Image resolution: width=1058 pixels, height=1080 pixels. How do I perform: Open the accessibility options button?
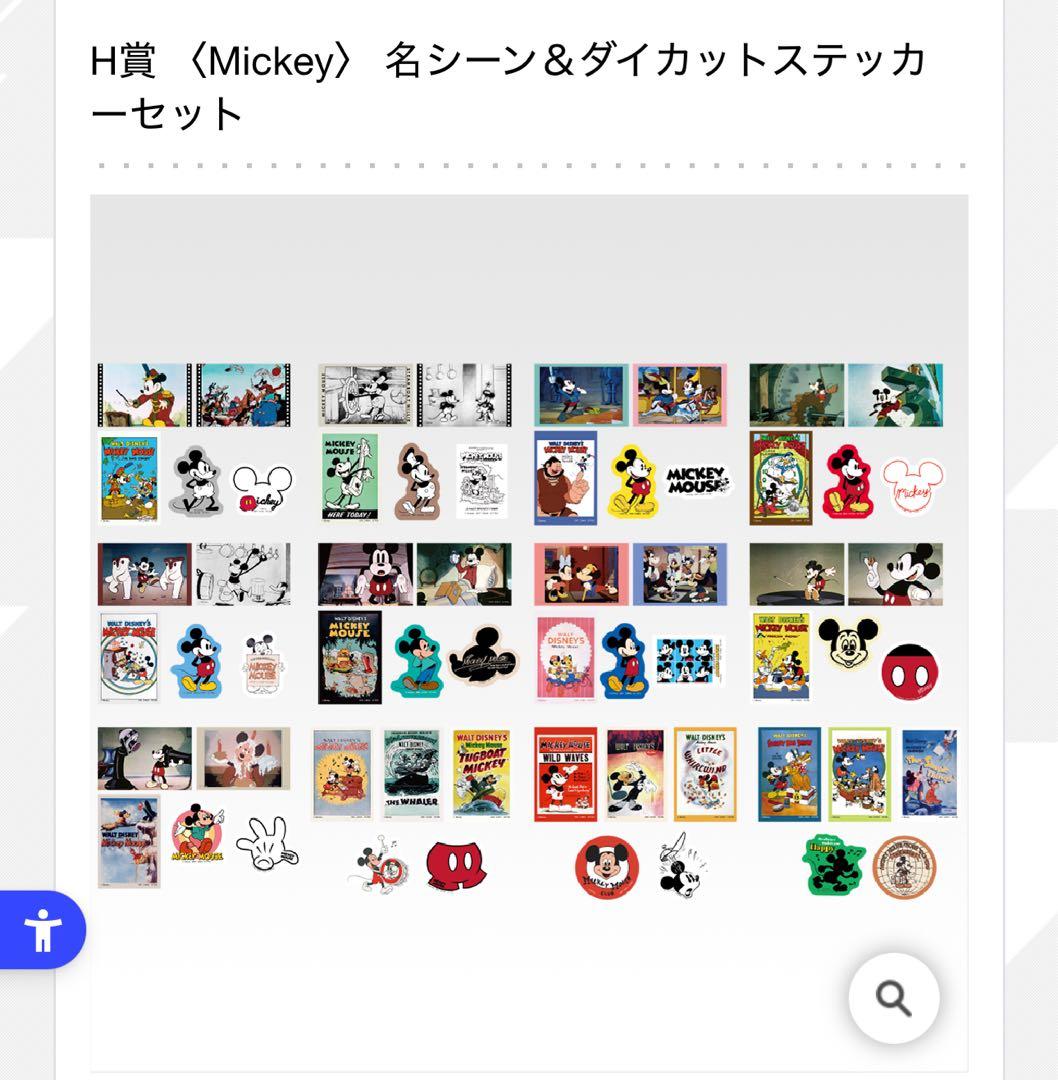point(42,930)
